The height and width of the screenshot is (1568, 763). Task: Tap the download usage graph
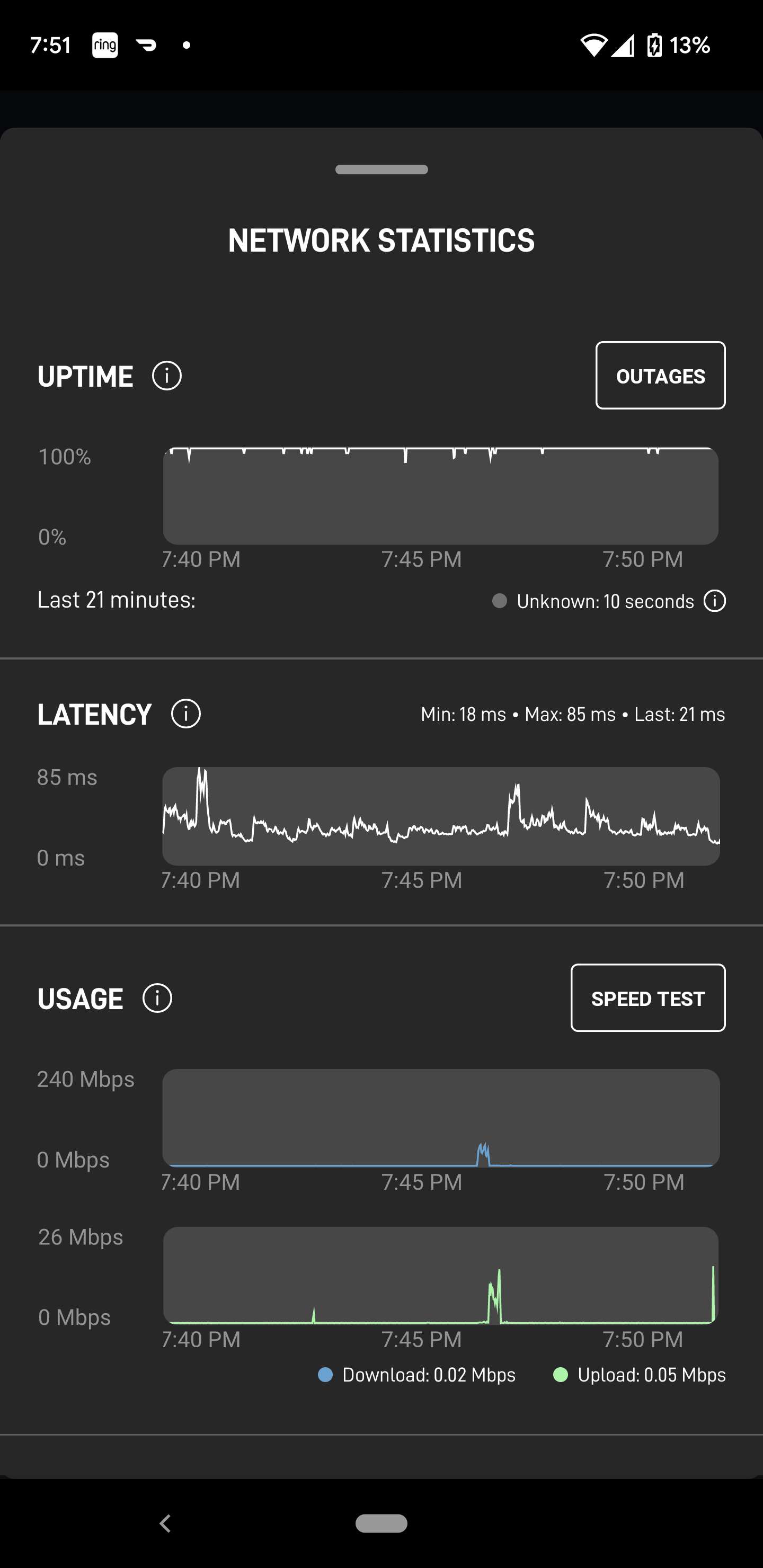[x=441, y=1119]
